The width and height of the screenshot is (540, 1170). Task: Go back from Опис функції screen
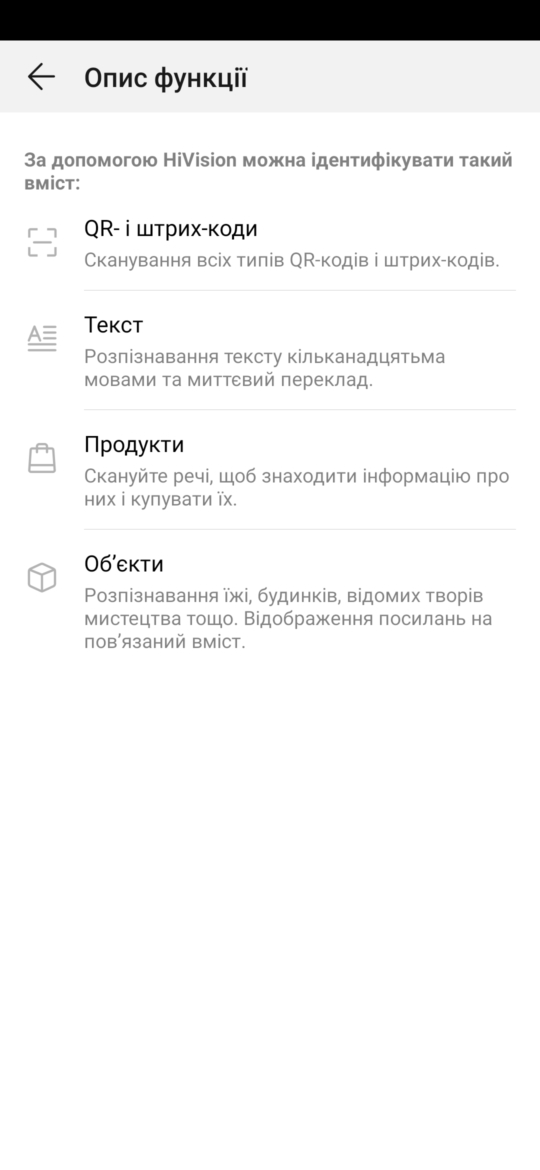coord(41,77)
